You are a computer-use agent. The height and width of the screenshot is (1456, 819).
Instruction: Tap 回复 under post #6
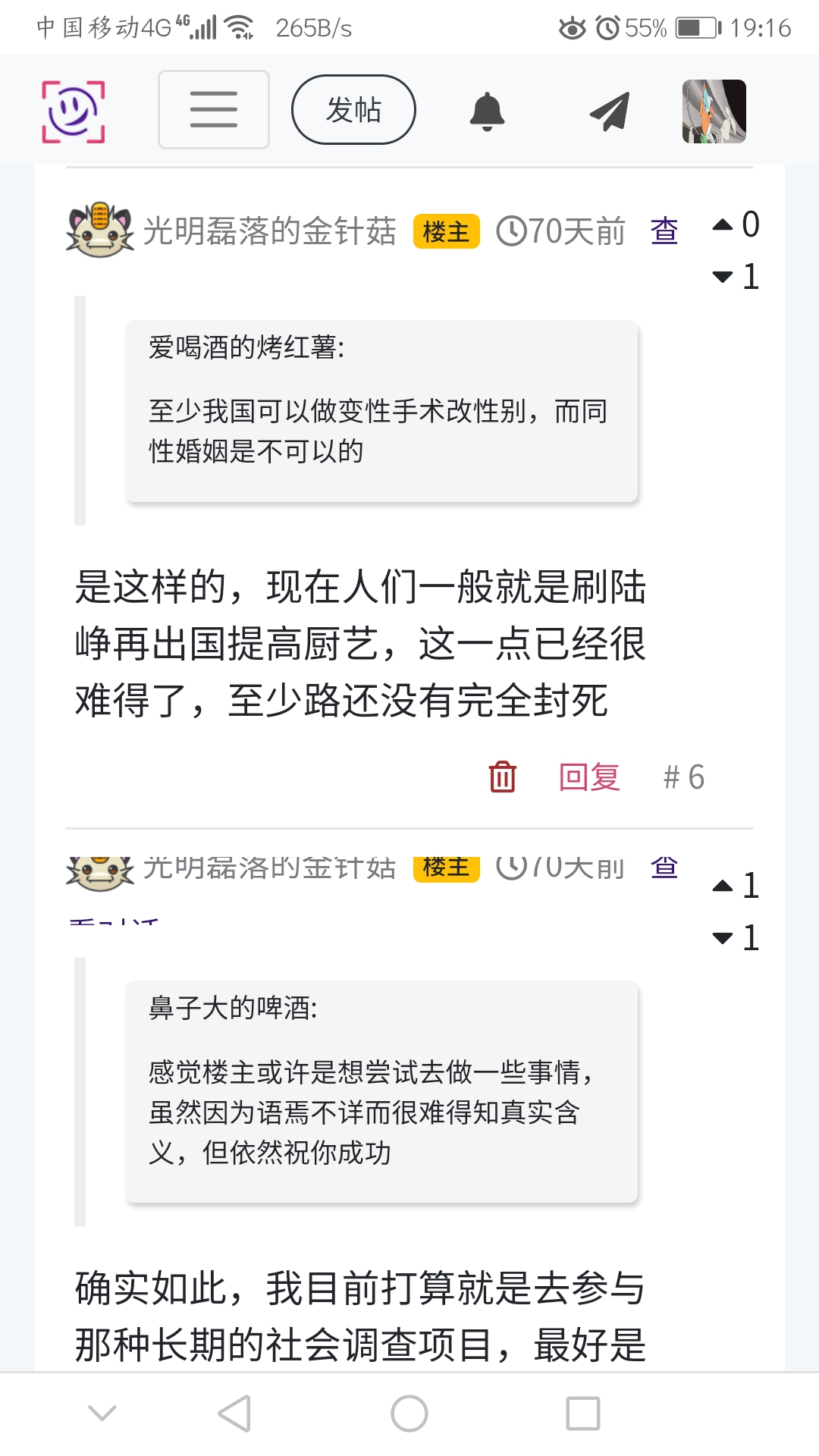589,777
